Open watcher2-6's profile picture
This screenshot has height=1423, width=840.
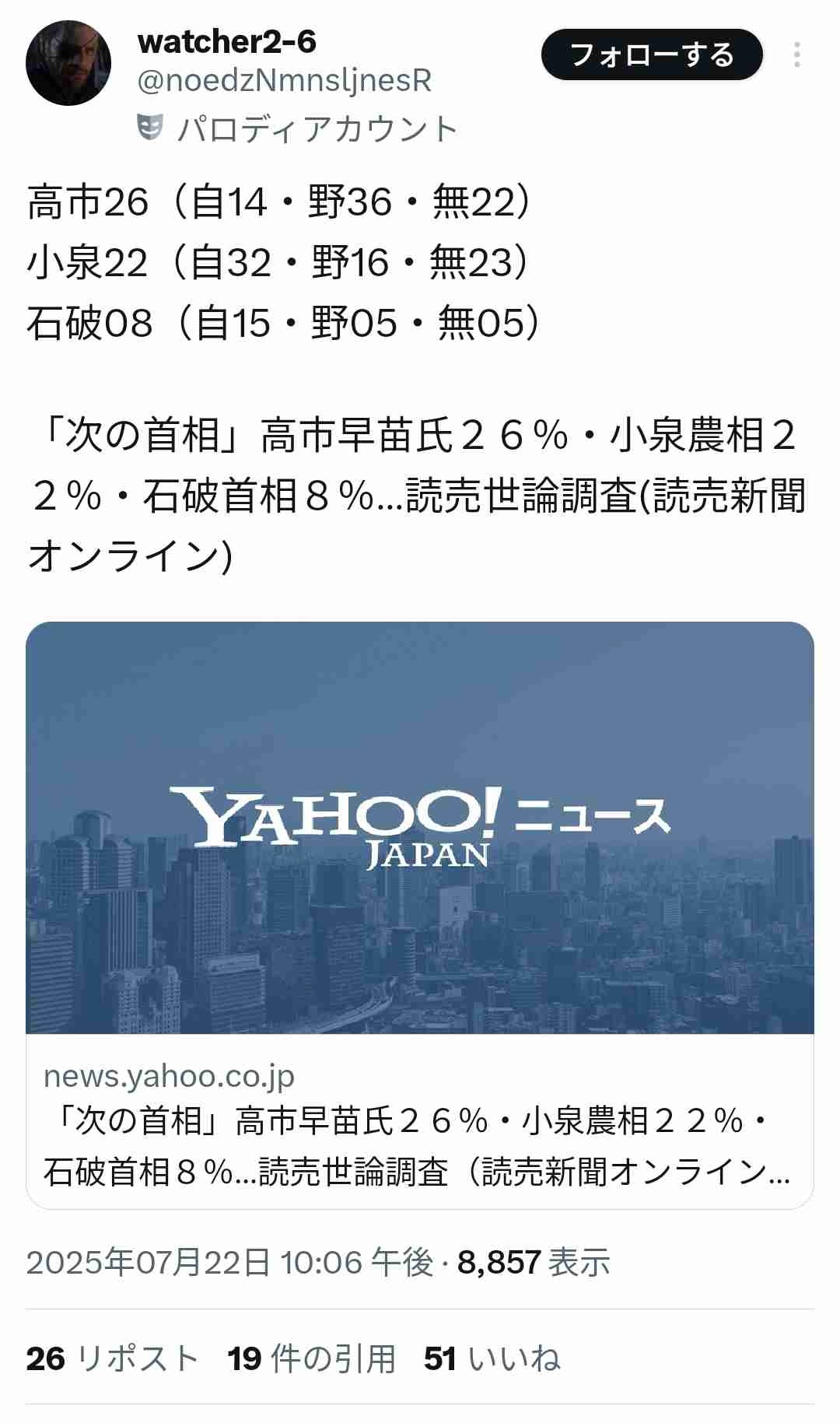(x=68, y=63)
